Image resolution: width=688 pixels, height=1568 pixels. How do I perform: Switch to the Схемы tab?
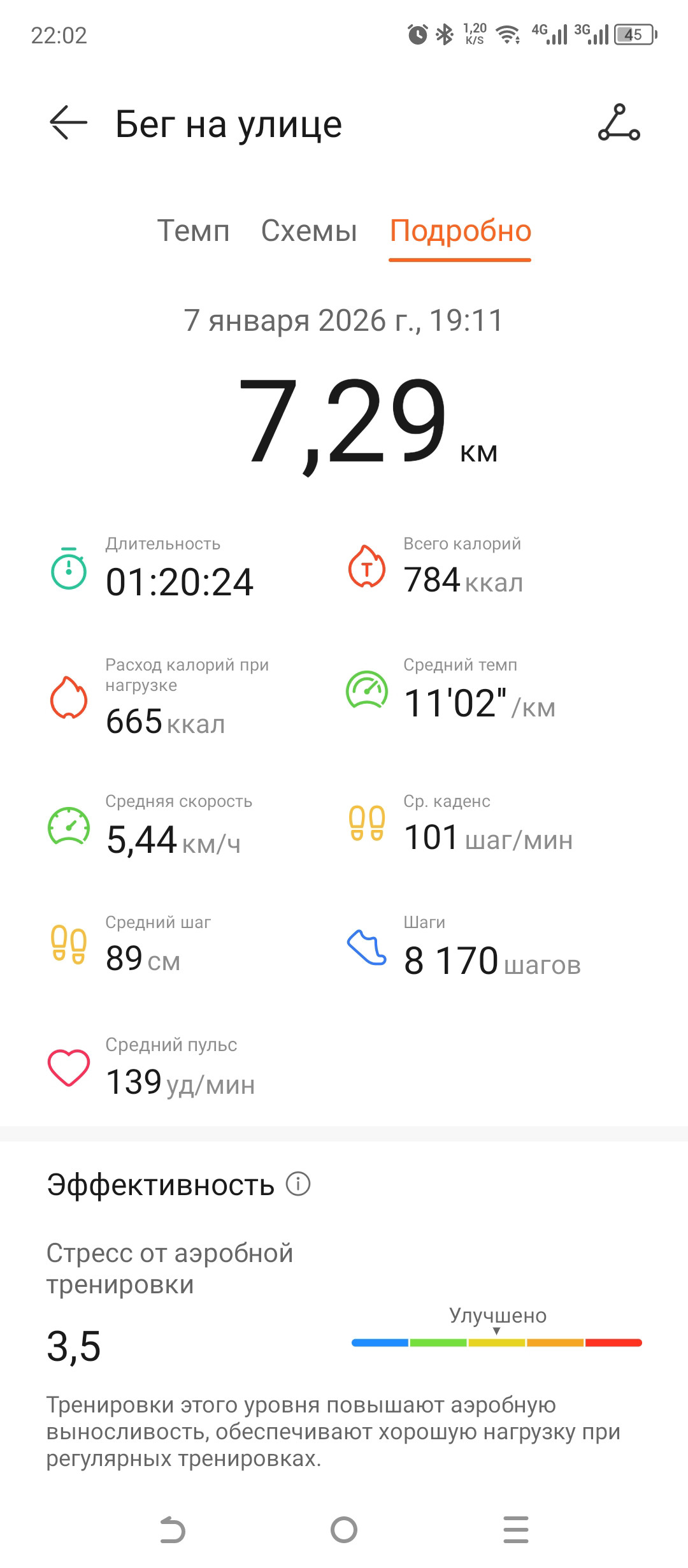click(x=309, y=231)
